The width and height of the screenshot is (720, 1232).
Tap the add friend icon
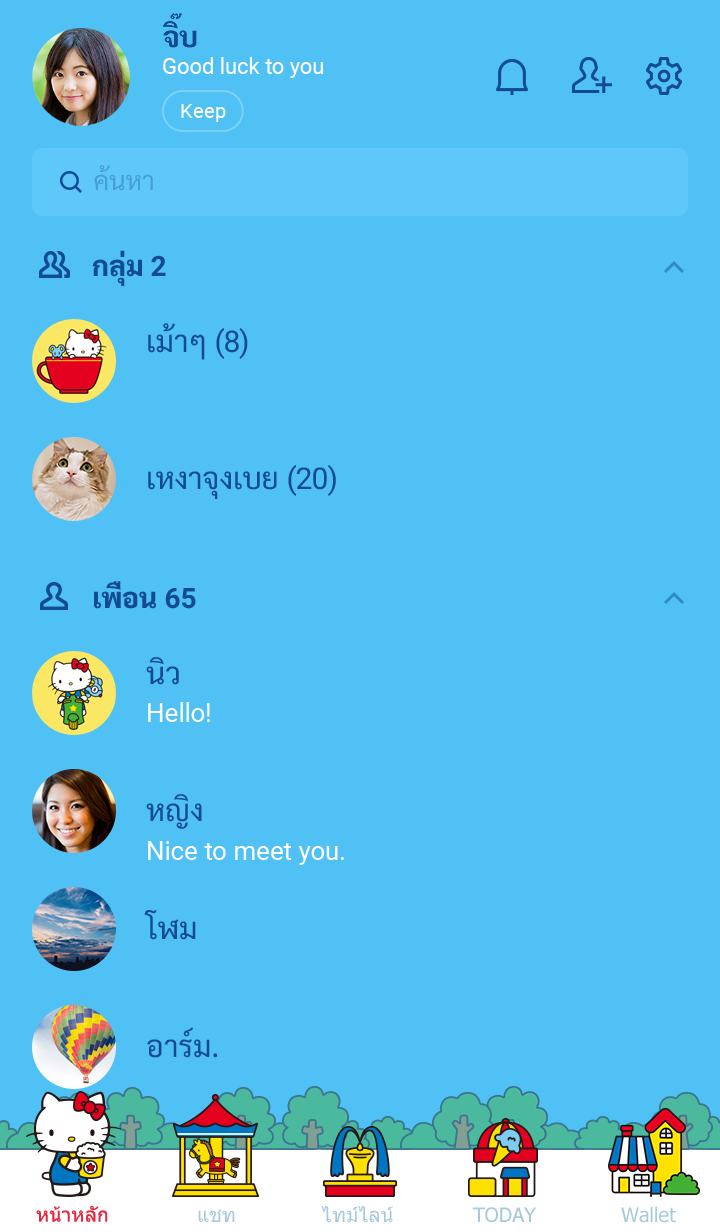591,76
